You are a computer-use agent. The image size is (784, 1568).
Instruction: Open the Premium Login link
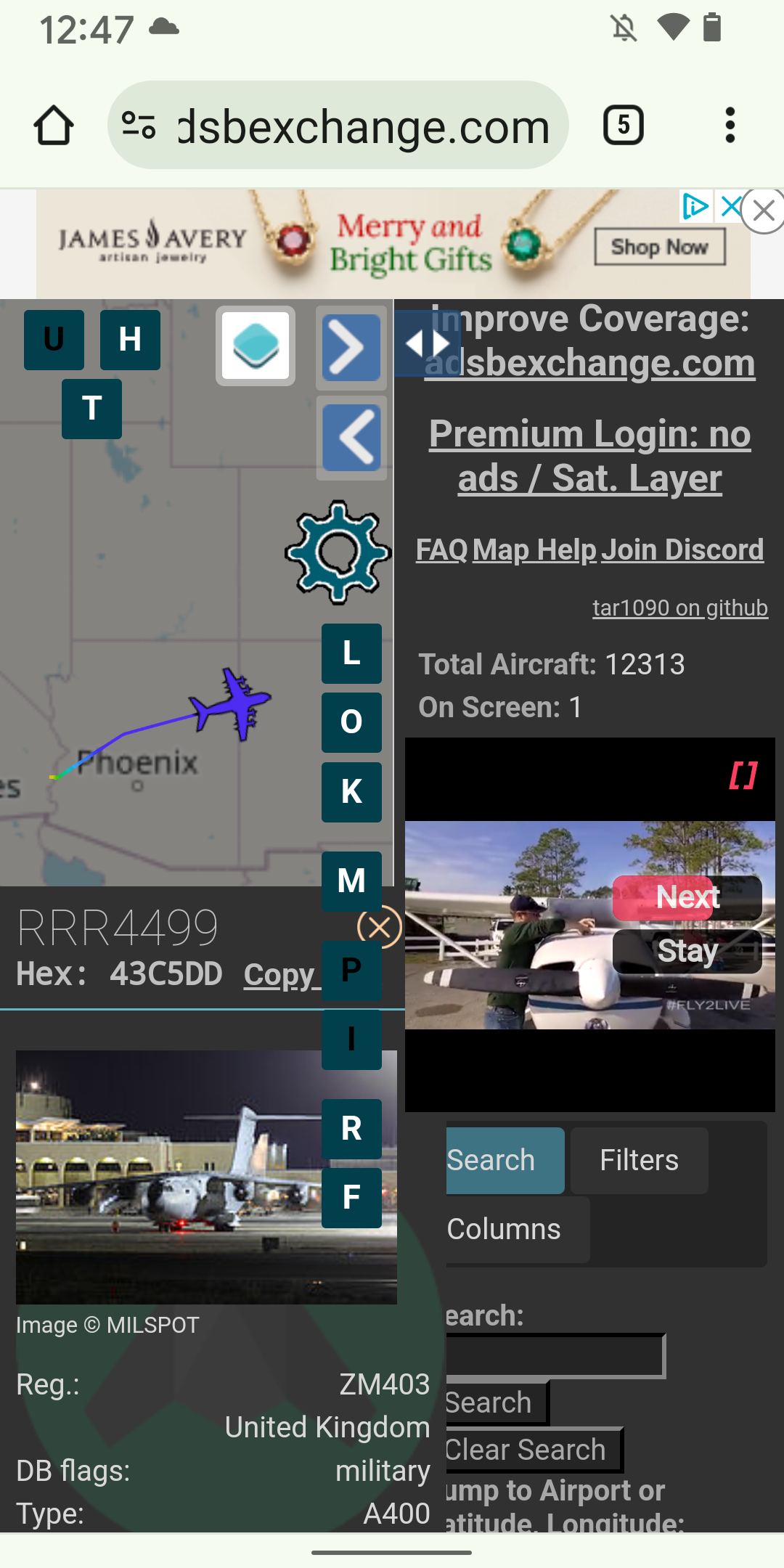pos(589,456)
